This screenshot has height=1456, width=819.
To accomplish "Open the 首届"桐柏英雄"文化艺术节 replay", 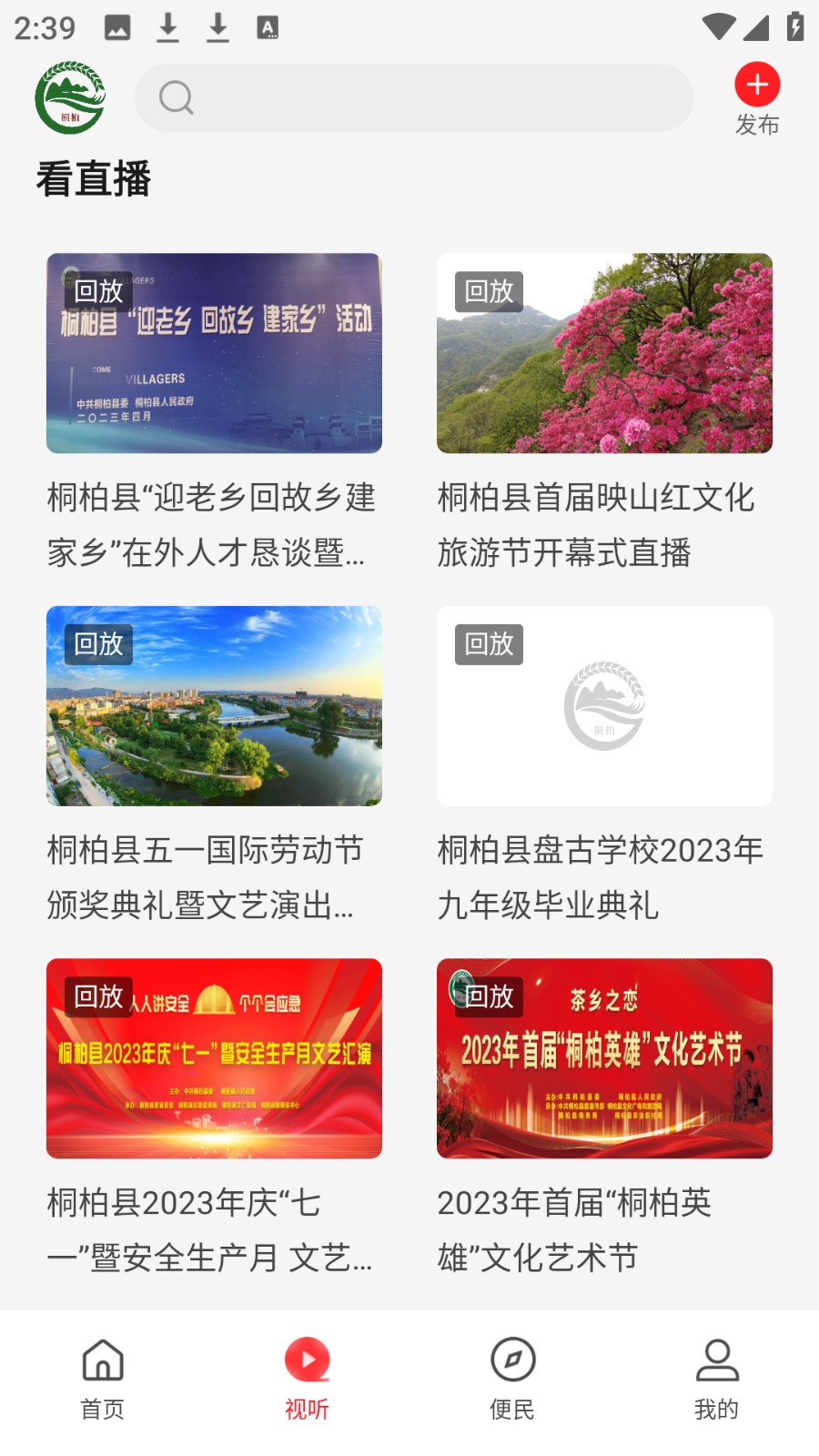I will [x=604, y=1058].
